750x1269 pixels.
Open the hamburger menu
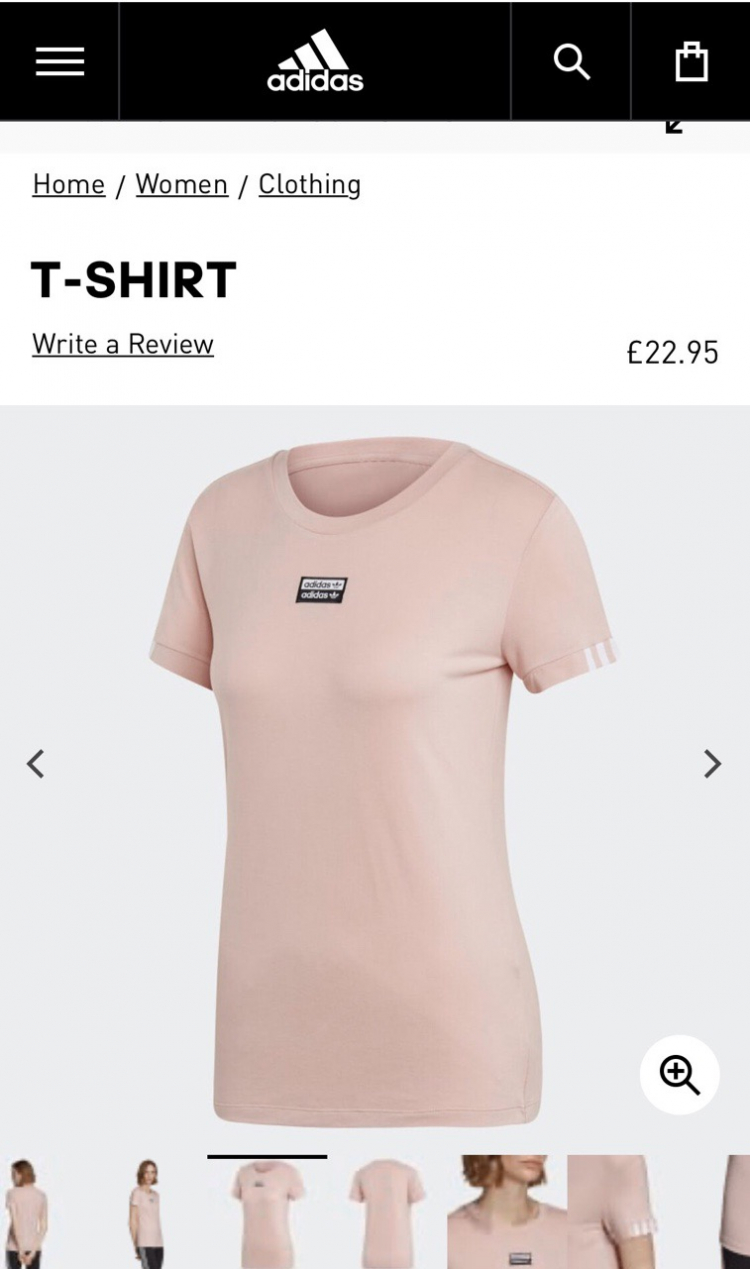coord(59,62)
